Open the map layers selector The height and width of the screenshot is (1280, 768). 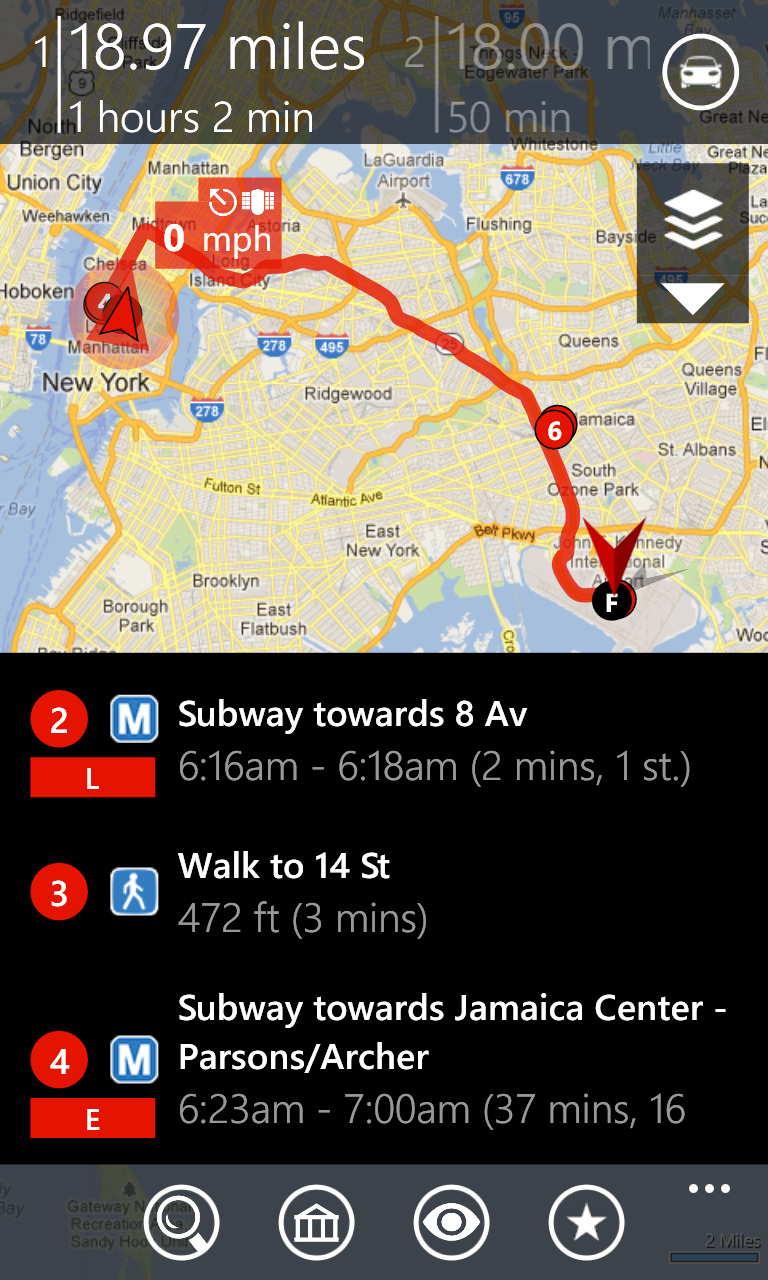click(692, 219)
